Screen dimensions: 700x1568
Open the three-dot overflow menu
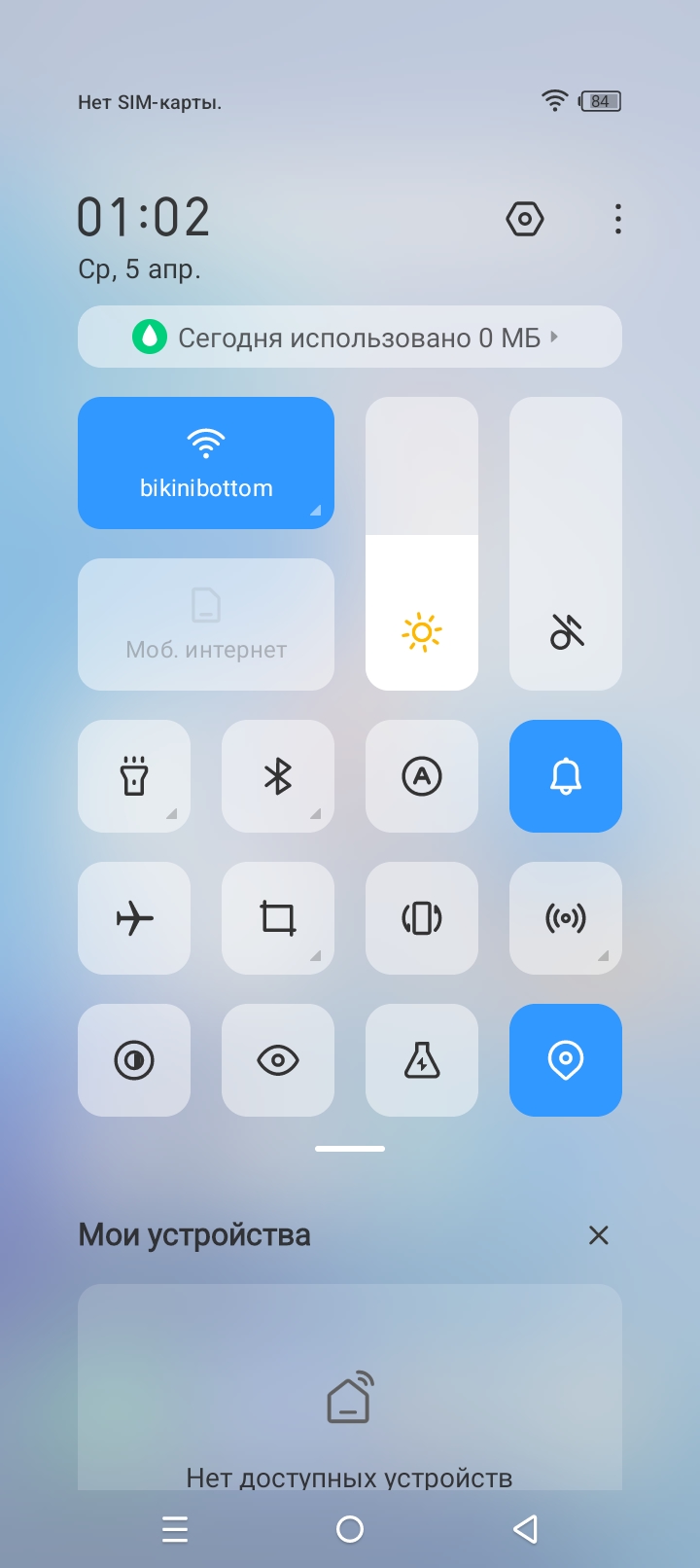point(618,219)
